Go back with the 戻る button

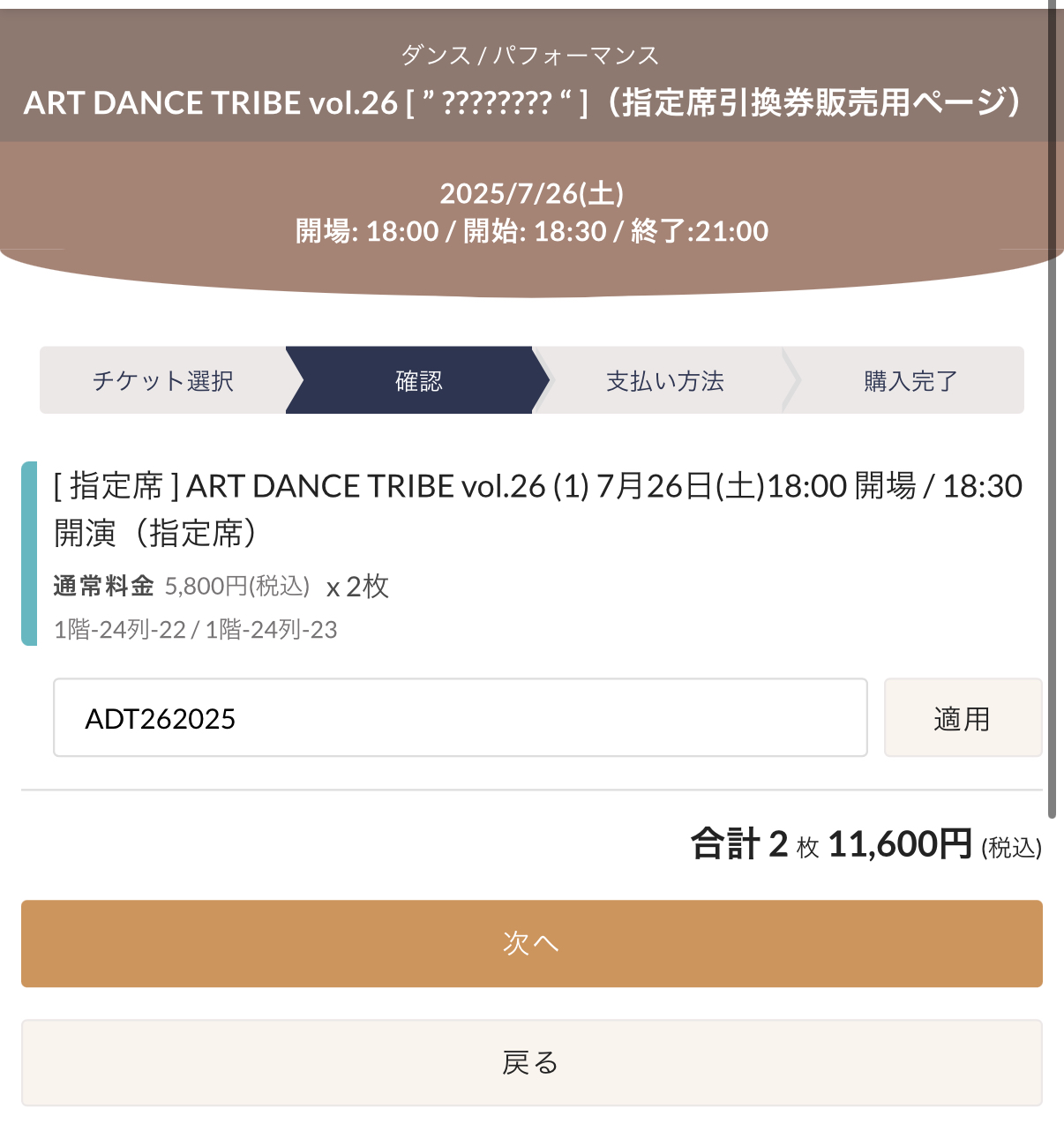(x=531, y=1062)
